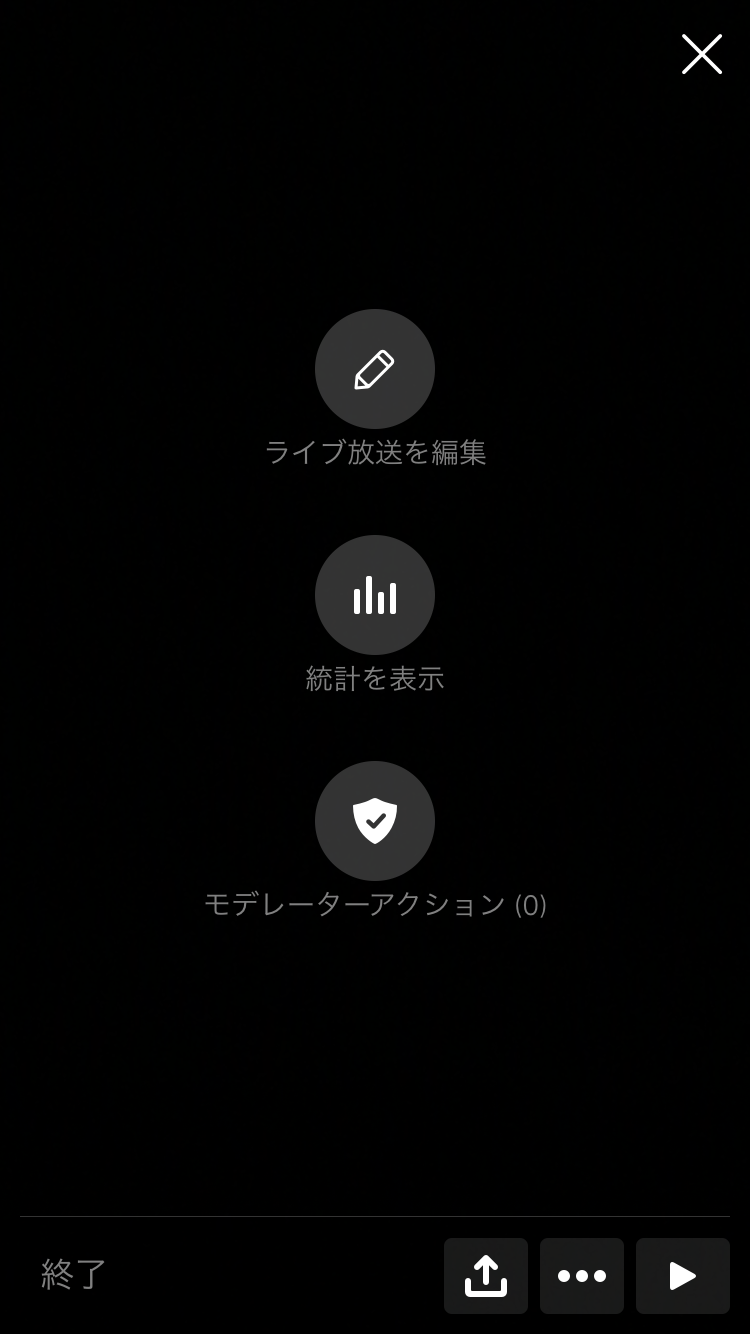View real-time analytics via stats icon
Screen dimensions: 750x1334
click(x=375, y=595)
